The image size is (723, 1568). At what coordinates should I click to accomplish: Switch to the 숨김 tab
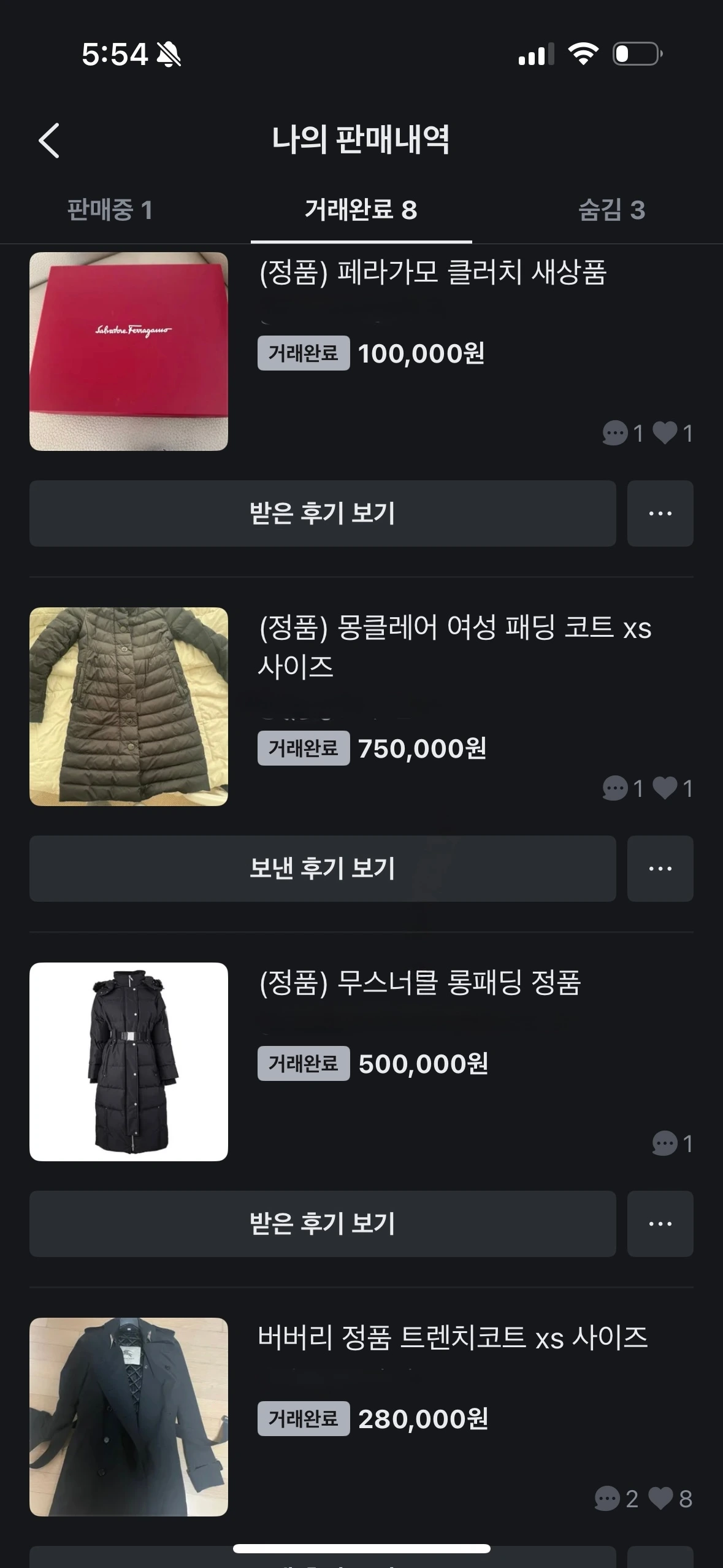pos(611,210)
